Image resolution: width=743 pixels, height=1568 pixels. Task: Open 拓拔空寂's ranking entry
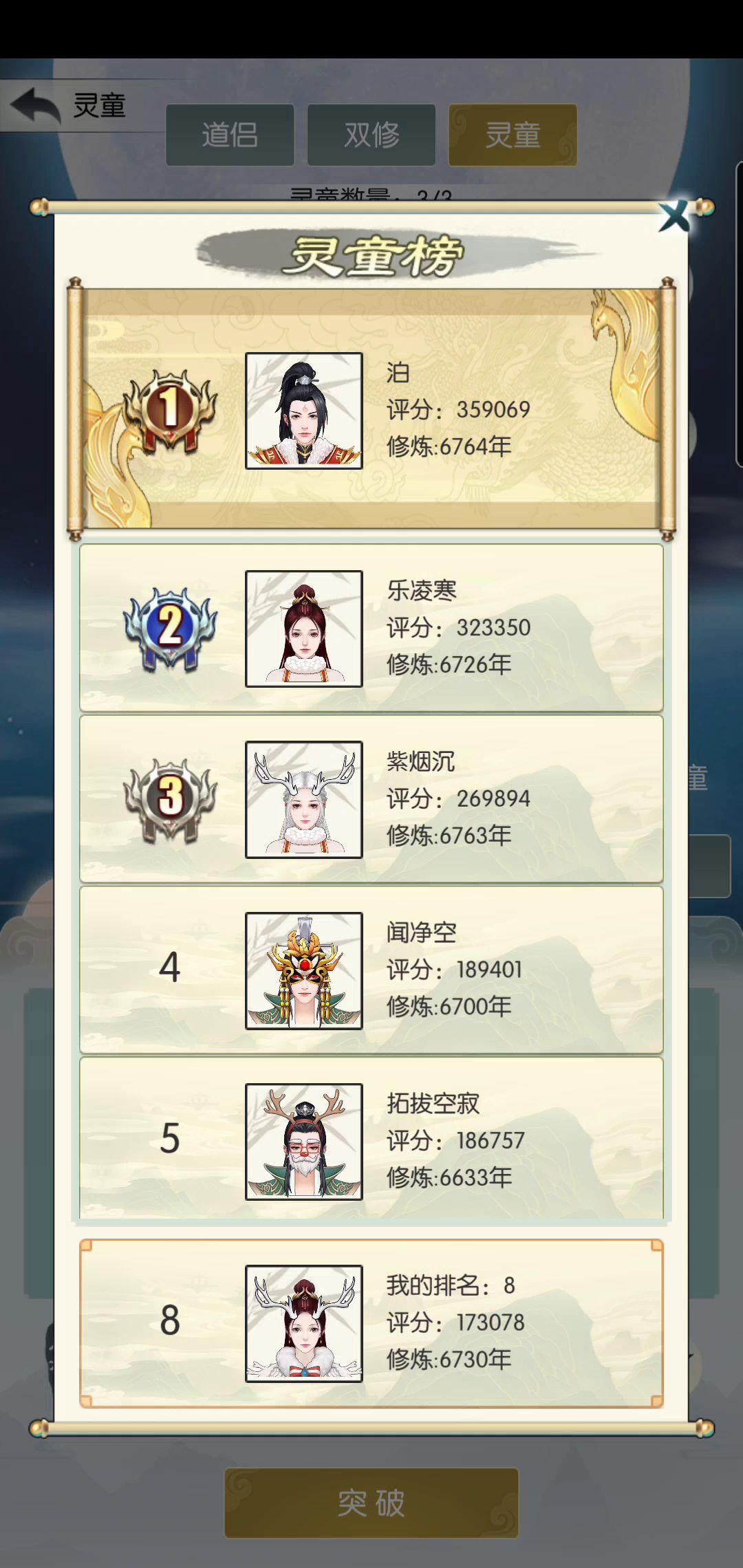(371, 1139)
